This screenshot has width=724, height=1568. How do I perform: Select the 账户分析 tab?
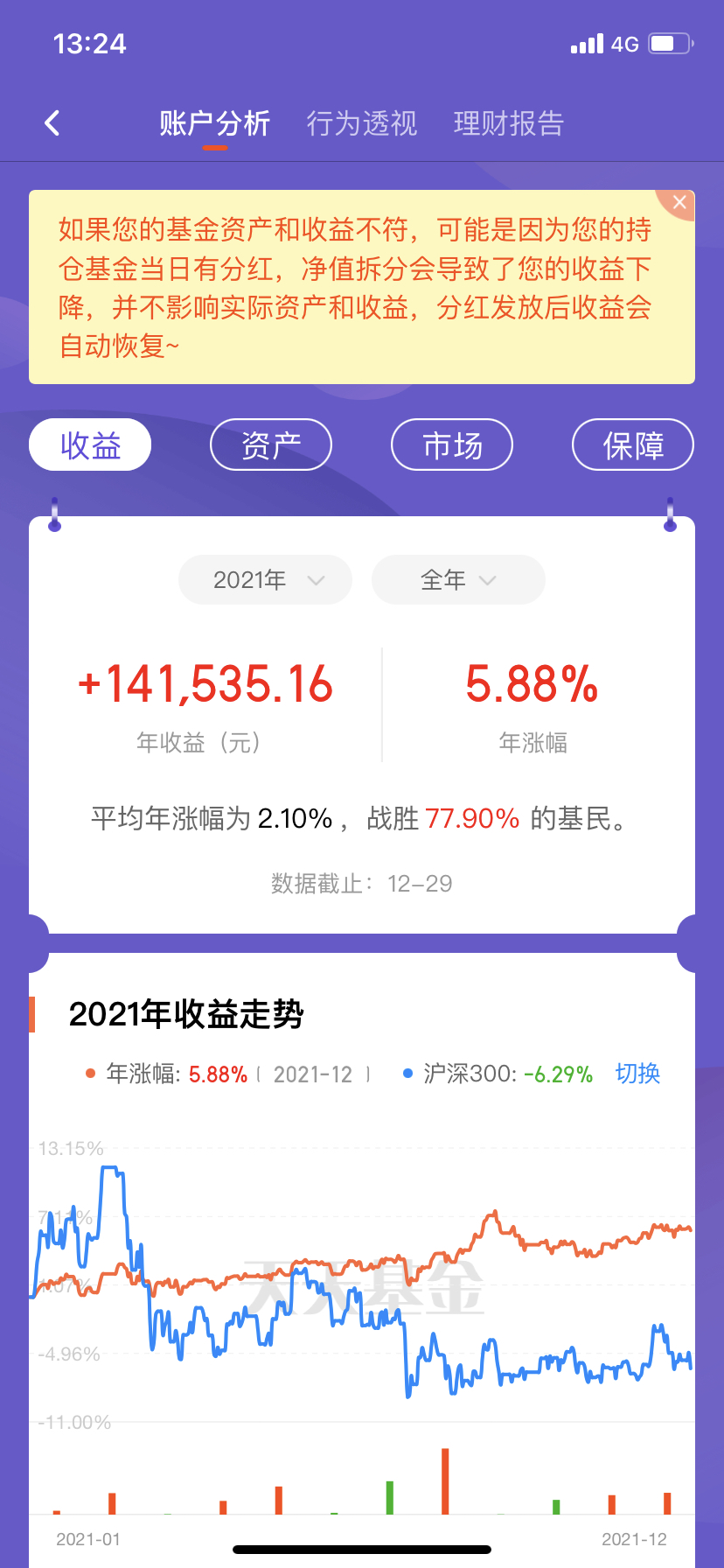click(214, 123)
